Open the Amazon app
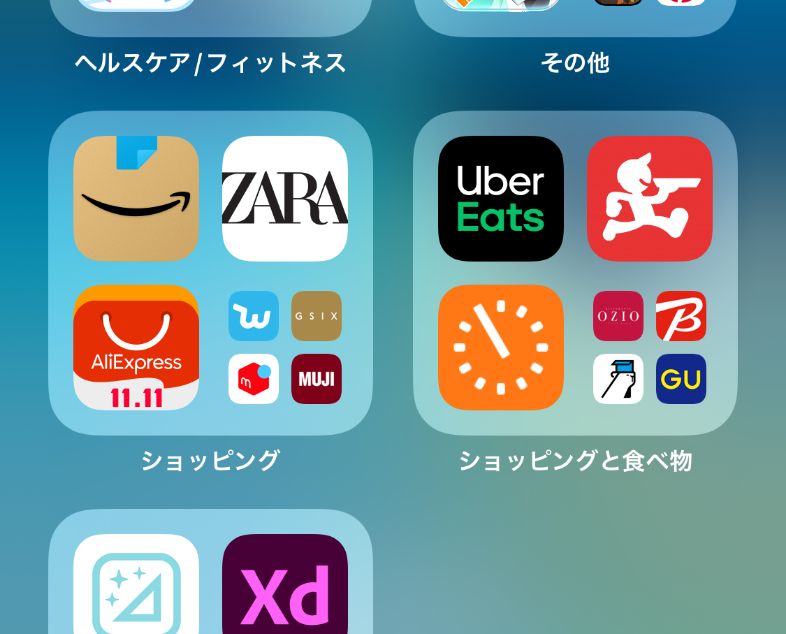Screen dimensions: 786x634 click(x=136, y=198)
